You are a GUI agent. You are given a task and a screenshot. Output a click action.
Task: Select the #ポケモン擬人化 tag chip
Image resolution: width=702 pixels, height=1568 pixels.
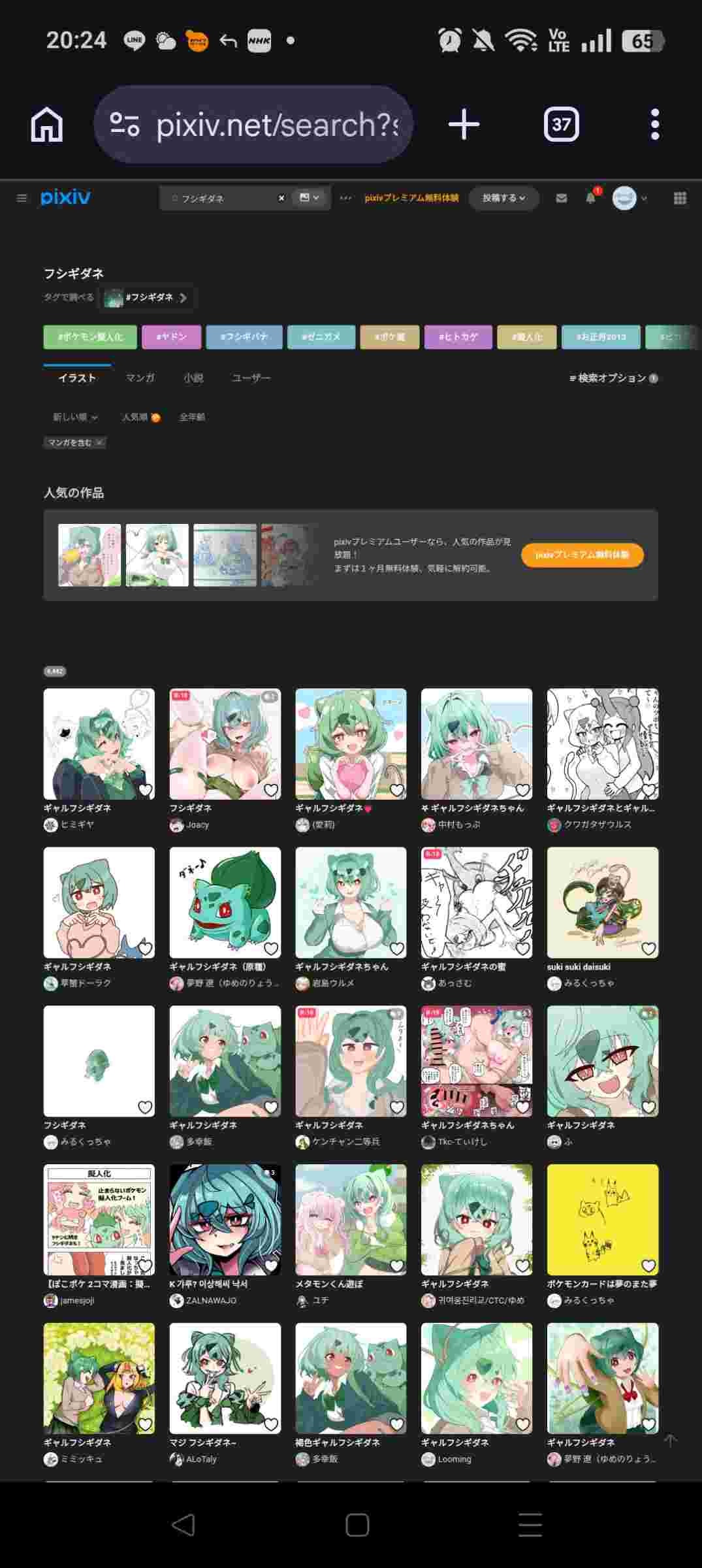[90, 337]
